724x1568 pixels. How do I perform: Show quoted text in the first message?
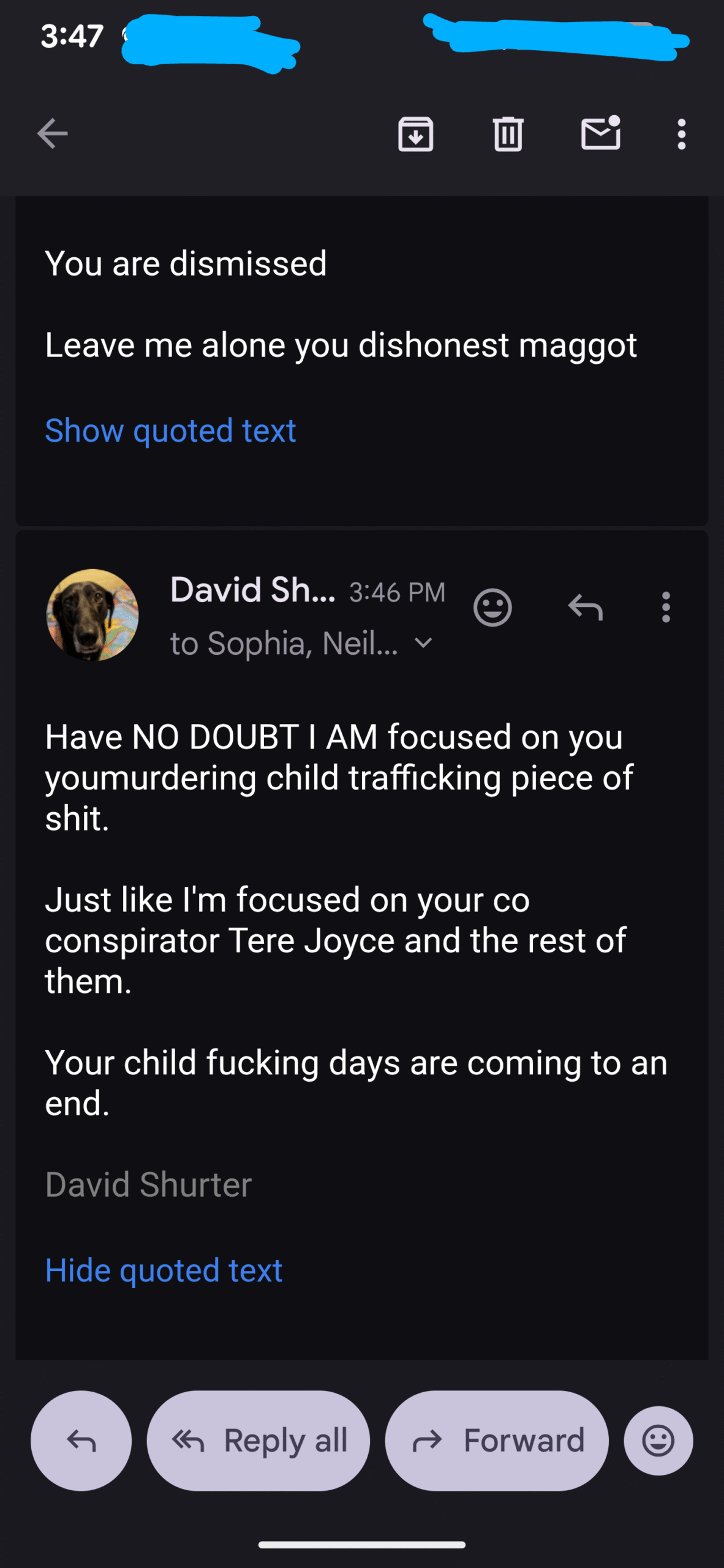click(x=170, y=431)
